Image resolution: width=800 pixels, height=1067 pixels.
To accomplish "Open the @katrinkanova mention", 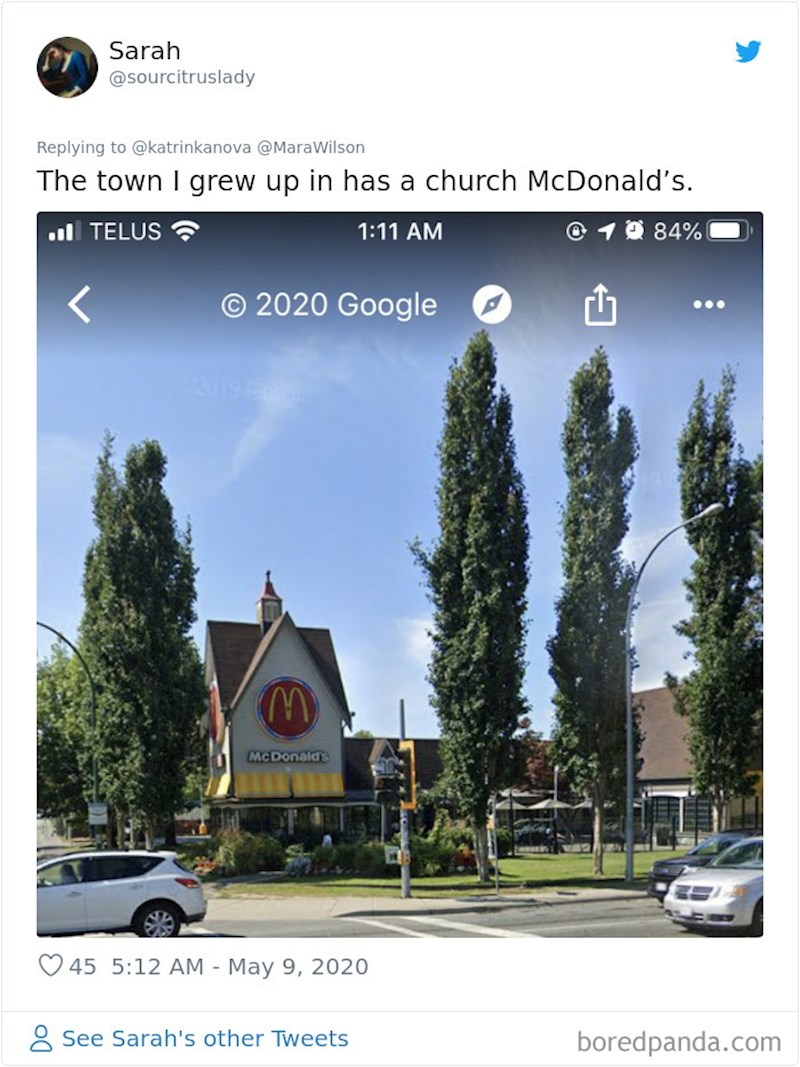I will [192, 147].
